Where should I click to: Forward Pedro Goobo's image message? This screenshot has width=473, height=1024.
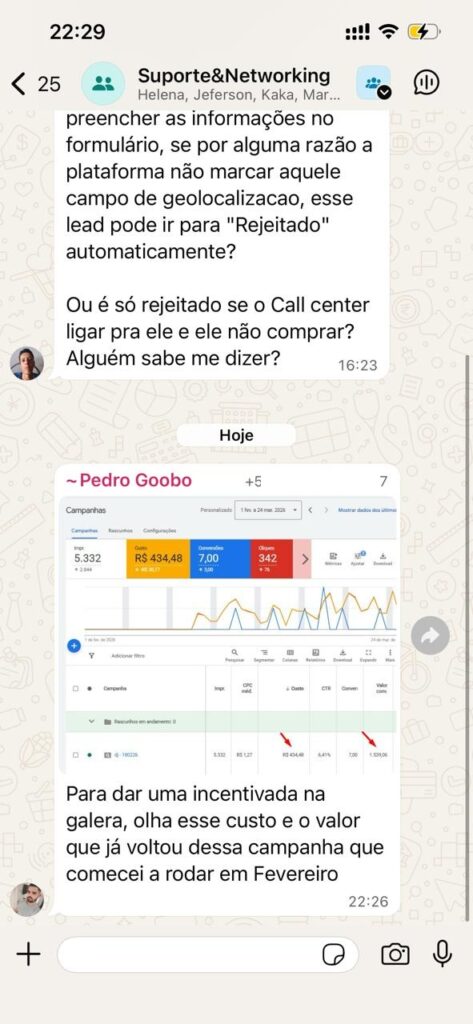tap(430, 636)
